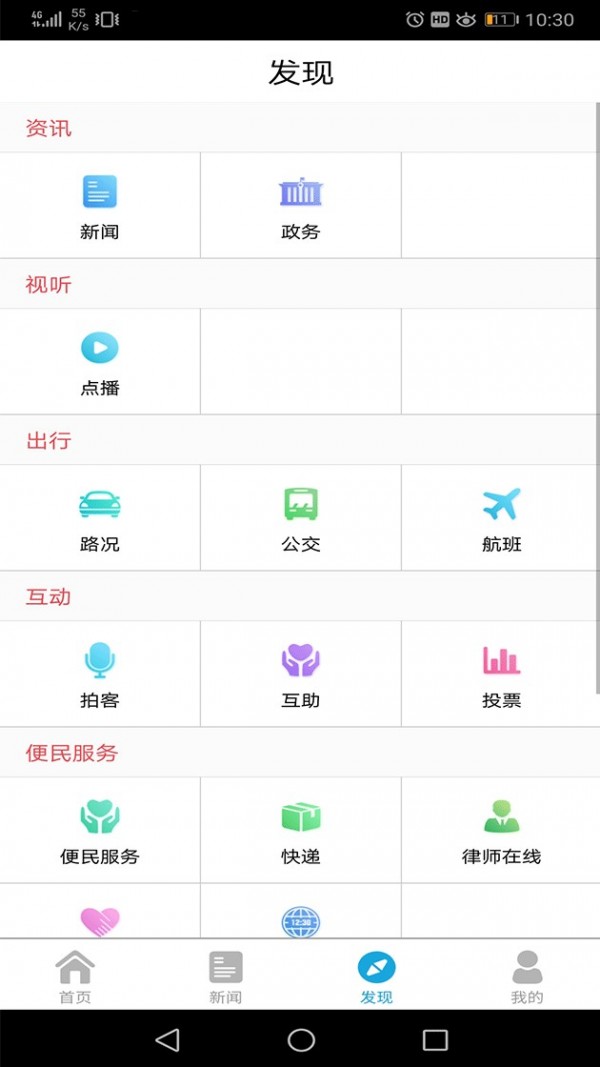Screen dimensions: 600x1067
Task: Open the 互助 mutual help section
Action: (300, 673)
